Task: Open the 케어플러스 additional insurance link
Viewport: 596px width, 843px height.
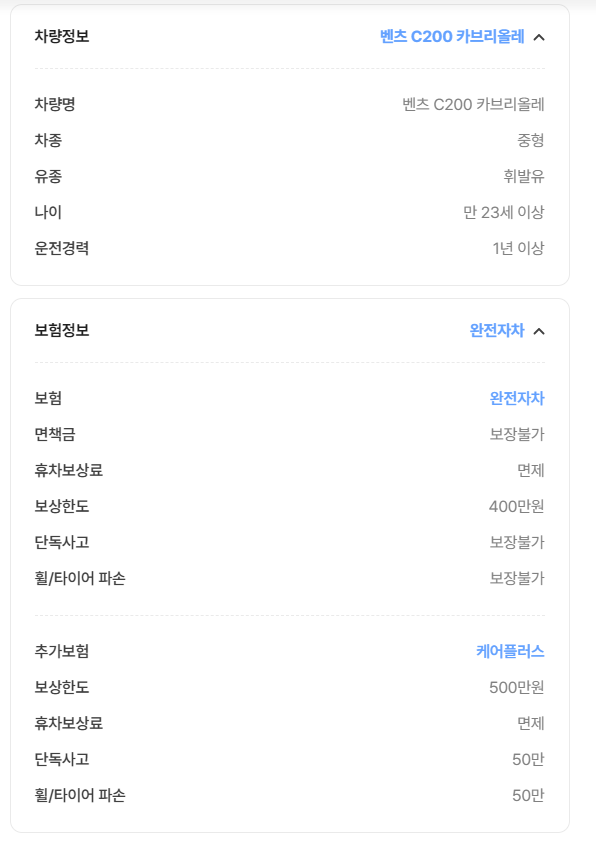Action: (510, 651)
